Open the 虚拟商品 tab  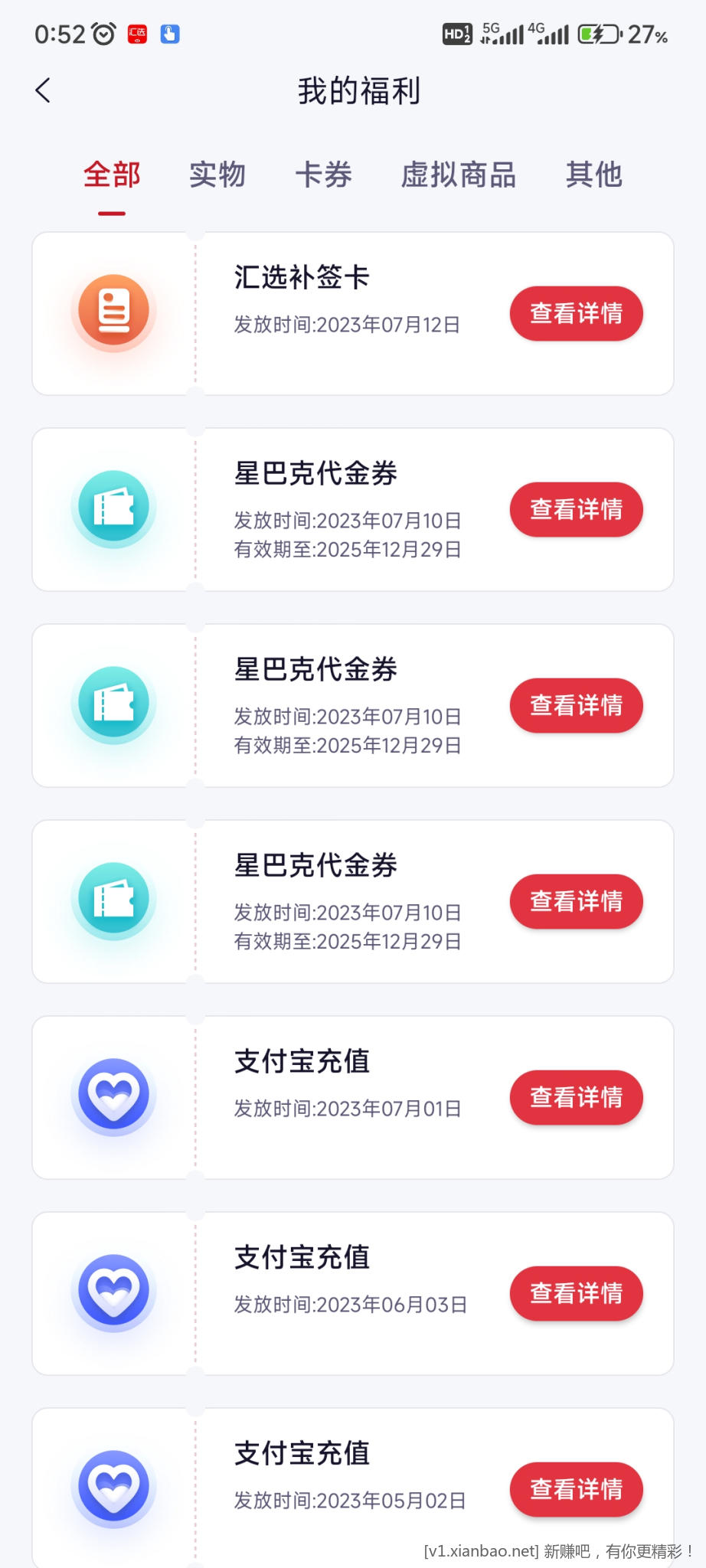tap(459, 175)
